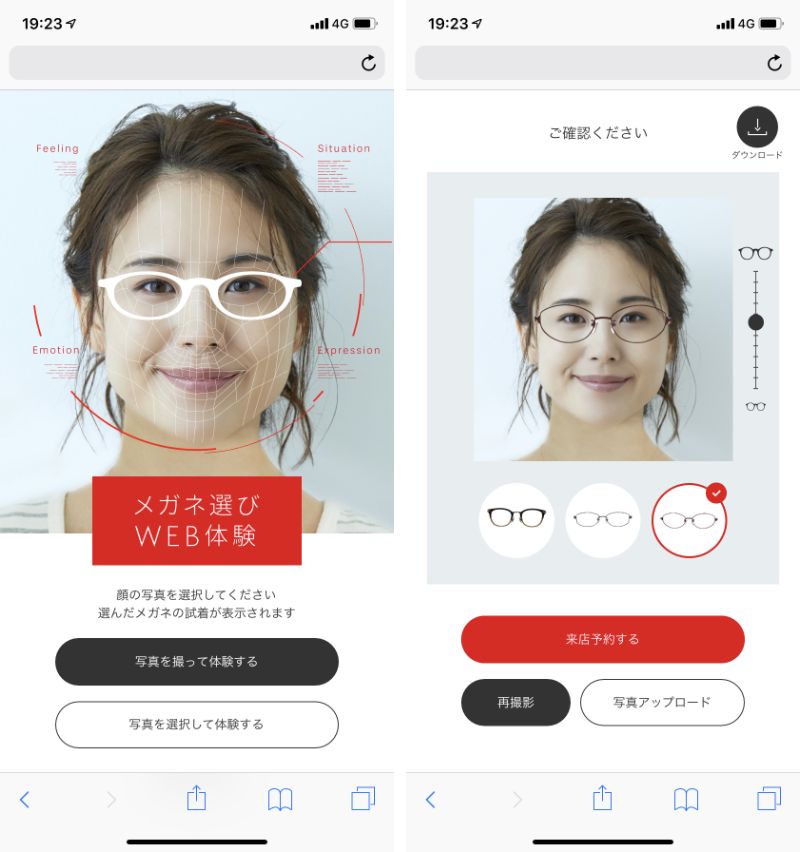Tap the small glasses icon below the slider
Image resolution: width=800 pixels, height=852 pixels.
click(756, 406)
